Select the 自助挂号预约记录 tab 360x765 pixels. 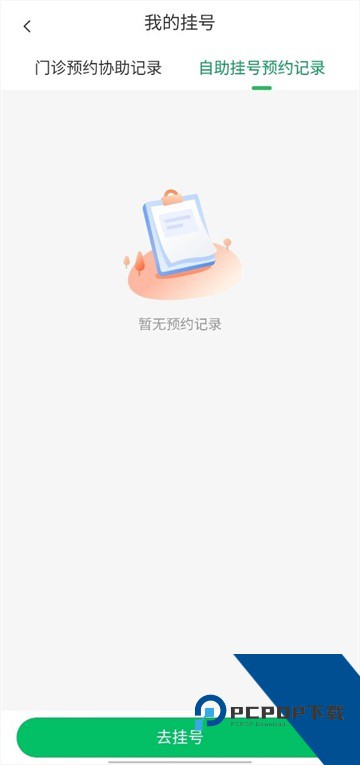click(x=262, y=68)
